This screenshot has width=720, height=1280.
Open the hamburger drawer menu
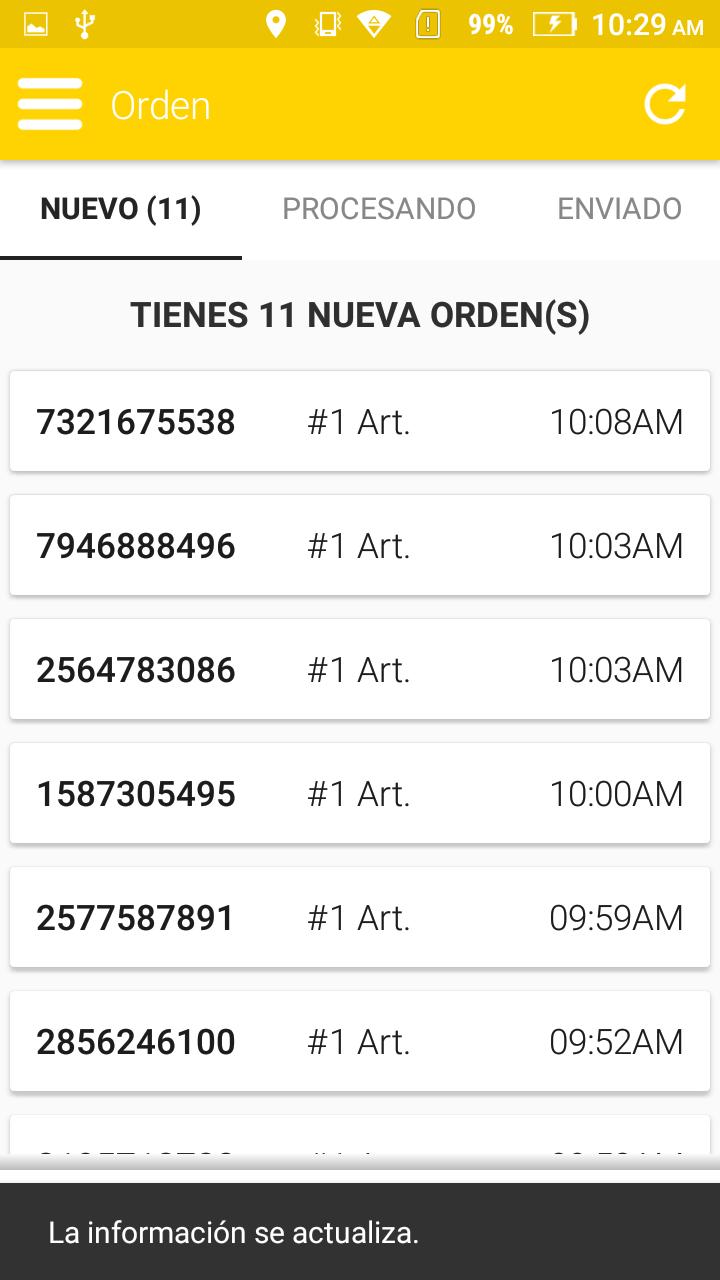50,104
